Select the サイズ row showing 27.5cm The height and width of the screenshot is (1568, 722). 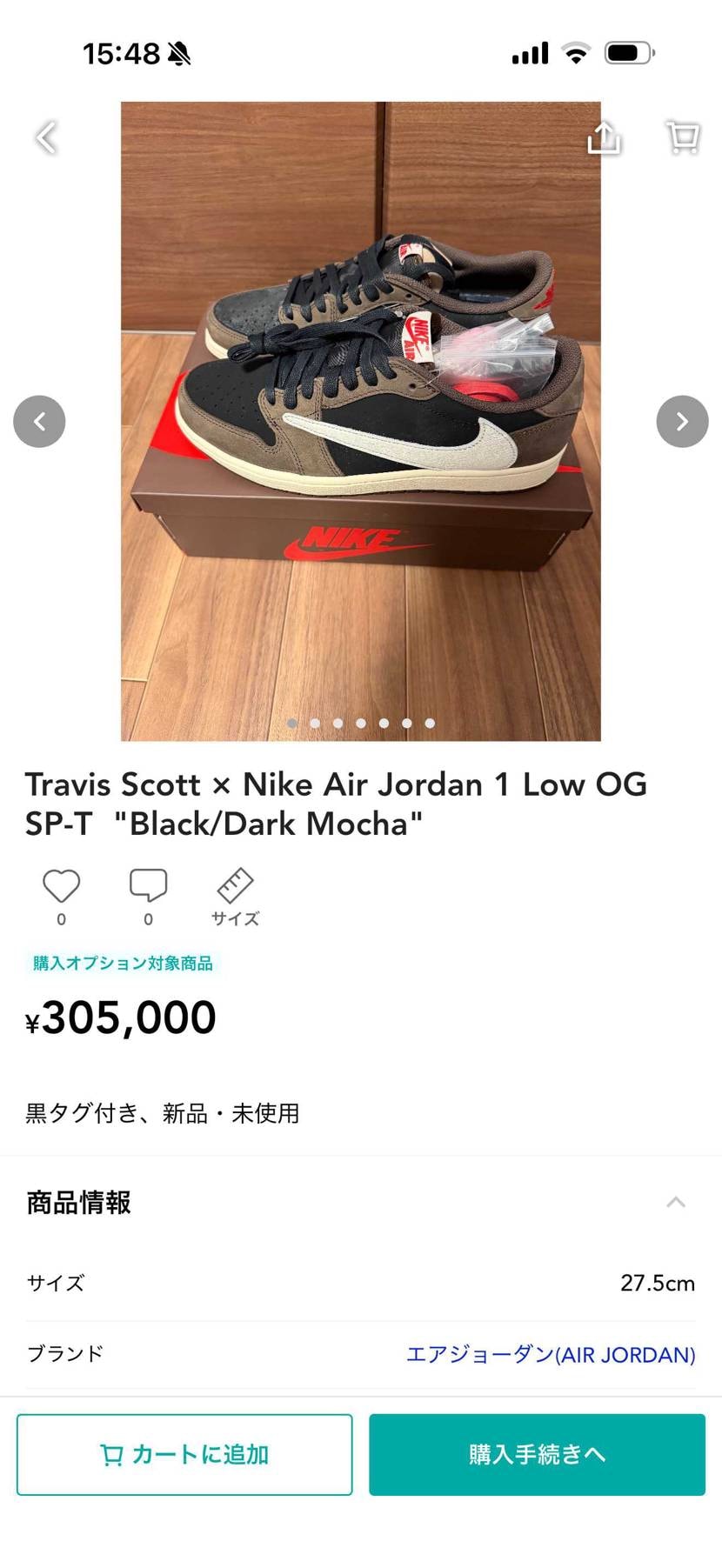pyautogui.click(x=361, y=1282)
